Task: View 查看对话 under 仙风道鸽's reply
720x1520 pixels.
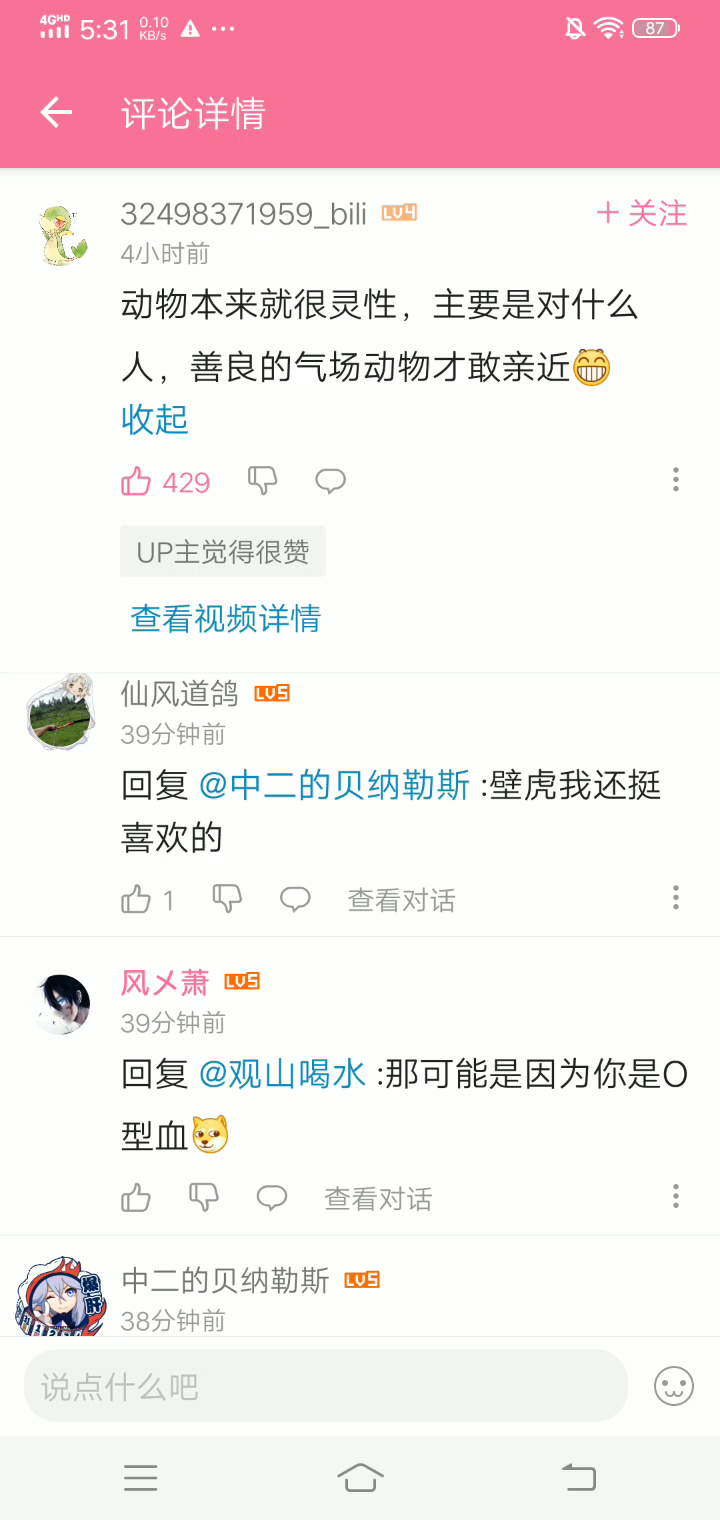Action: coord(401,900)
